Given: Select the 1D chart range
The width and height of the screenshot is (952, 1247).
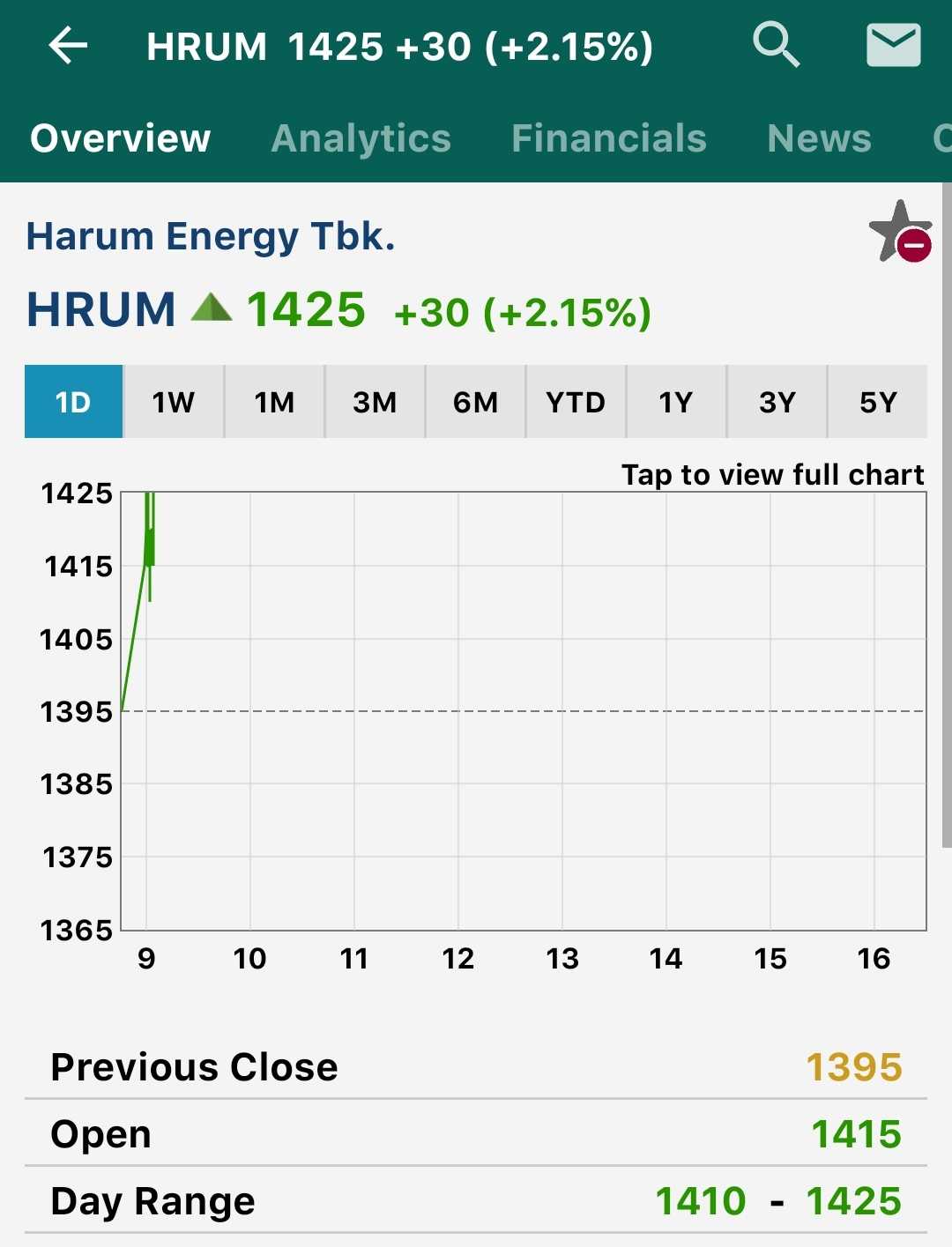Looking at the screenshot, I should [x=73, y=402].
